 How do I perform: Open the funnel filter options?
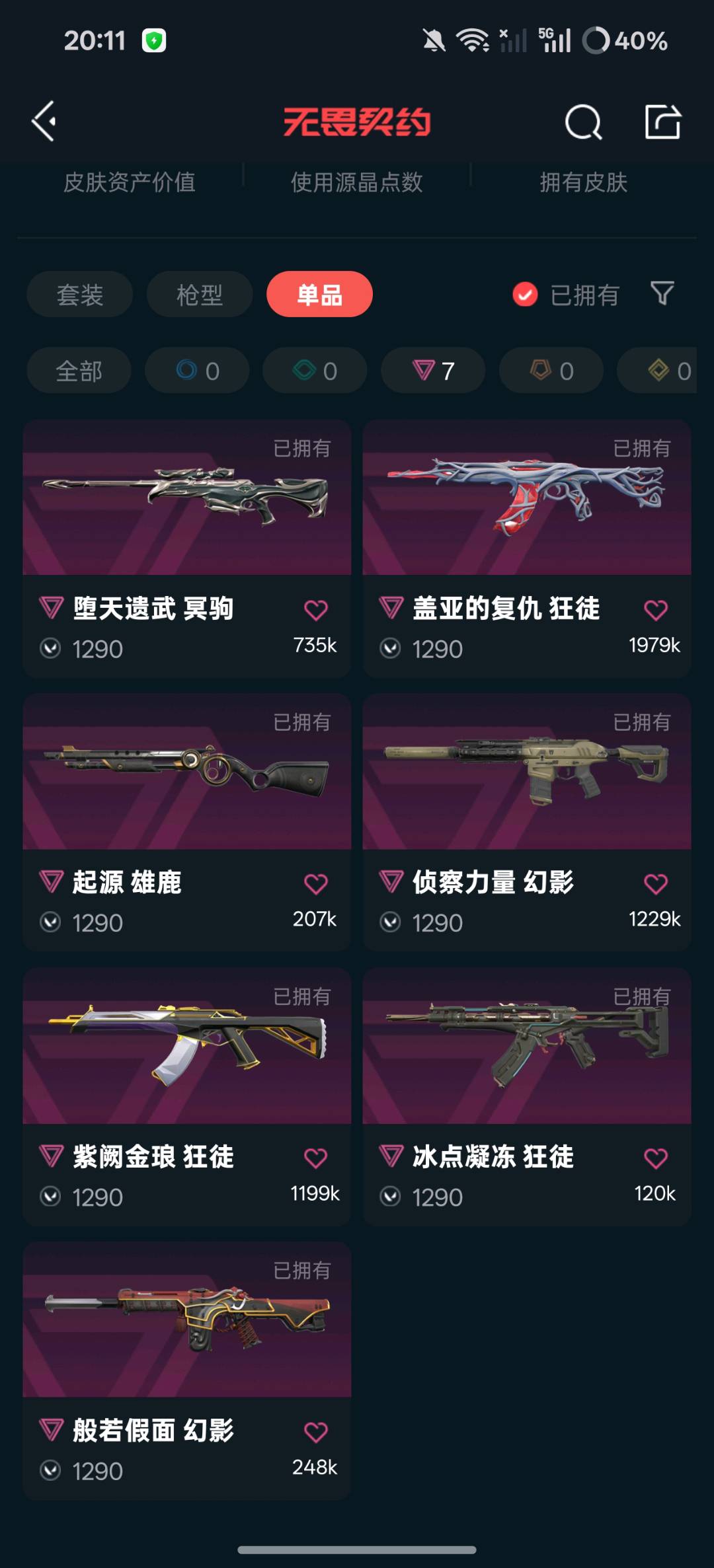(662, 293)
